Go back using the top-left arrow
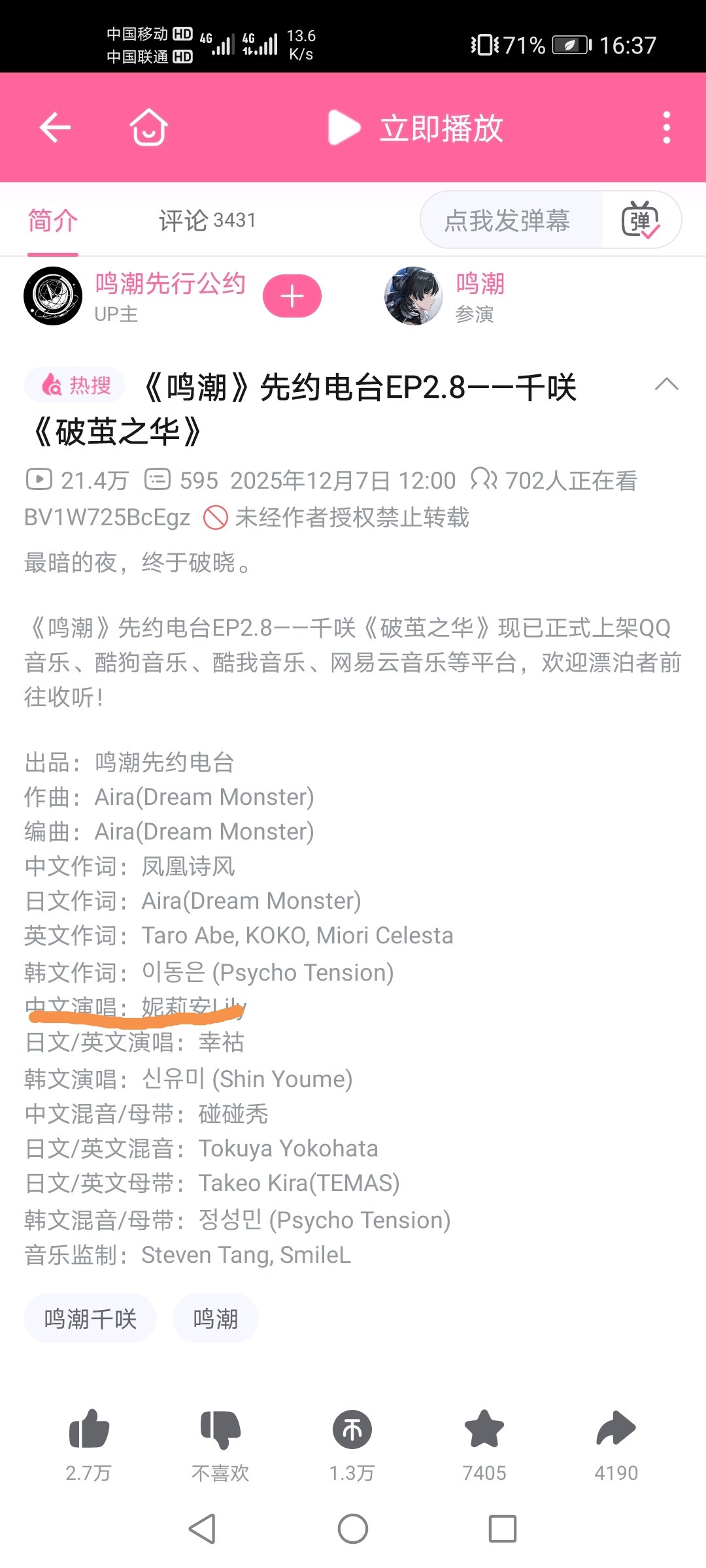Screen dimensions: 706x1568 (55, 127)
